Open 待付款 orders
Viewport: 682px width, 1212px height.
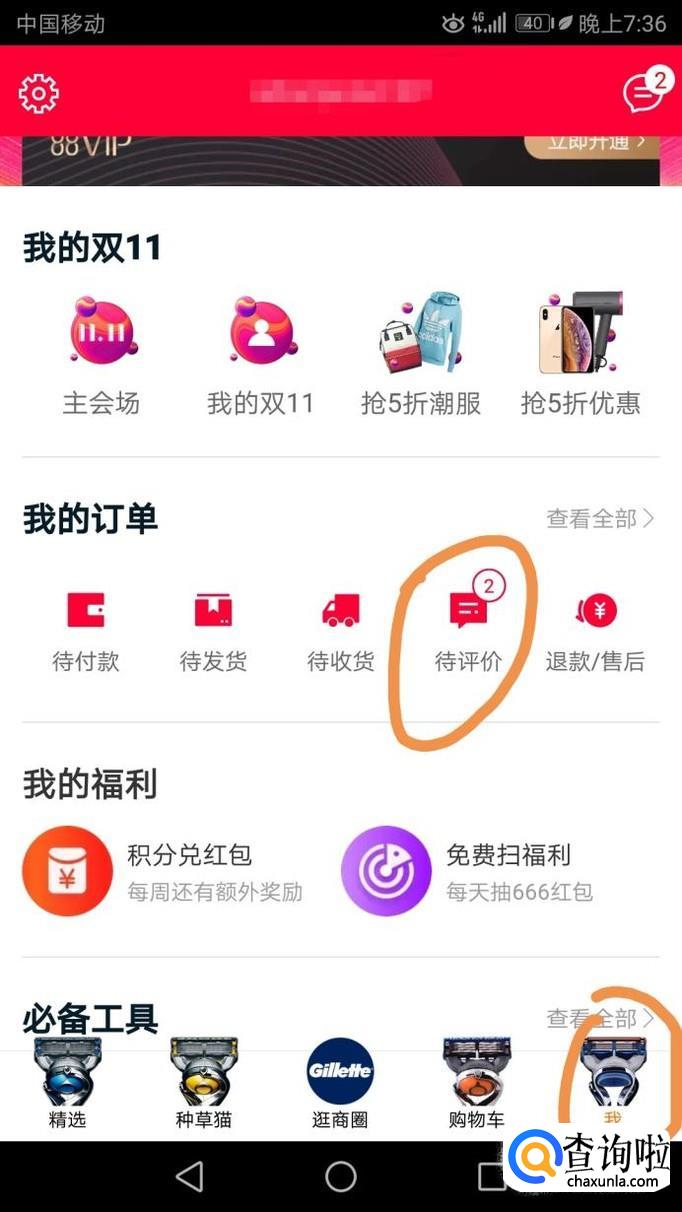tap(85, 630)
